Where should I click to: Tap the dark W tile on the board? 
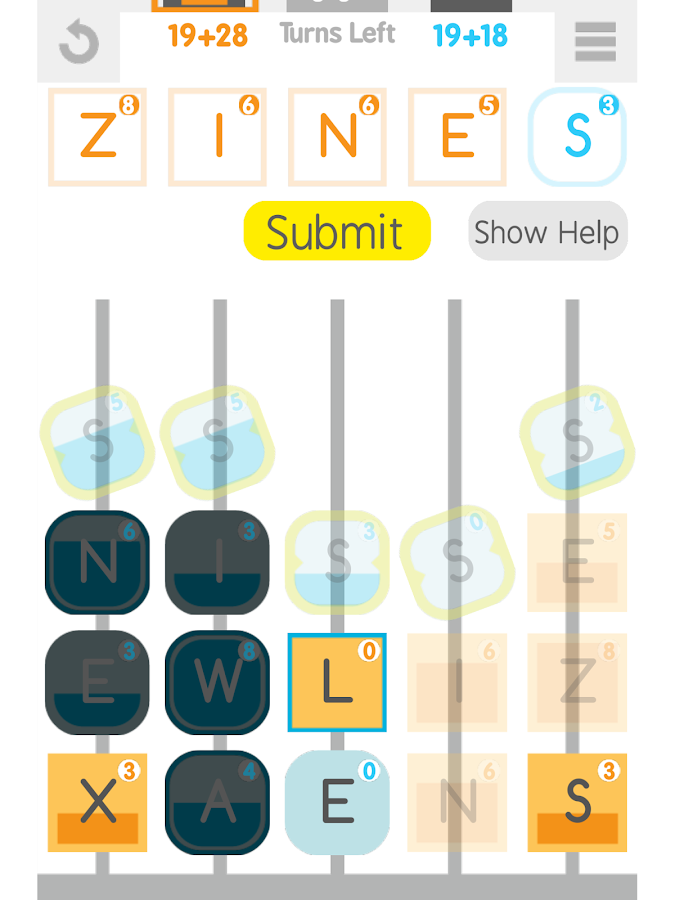click(x=217, y=682)
